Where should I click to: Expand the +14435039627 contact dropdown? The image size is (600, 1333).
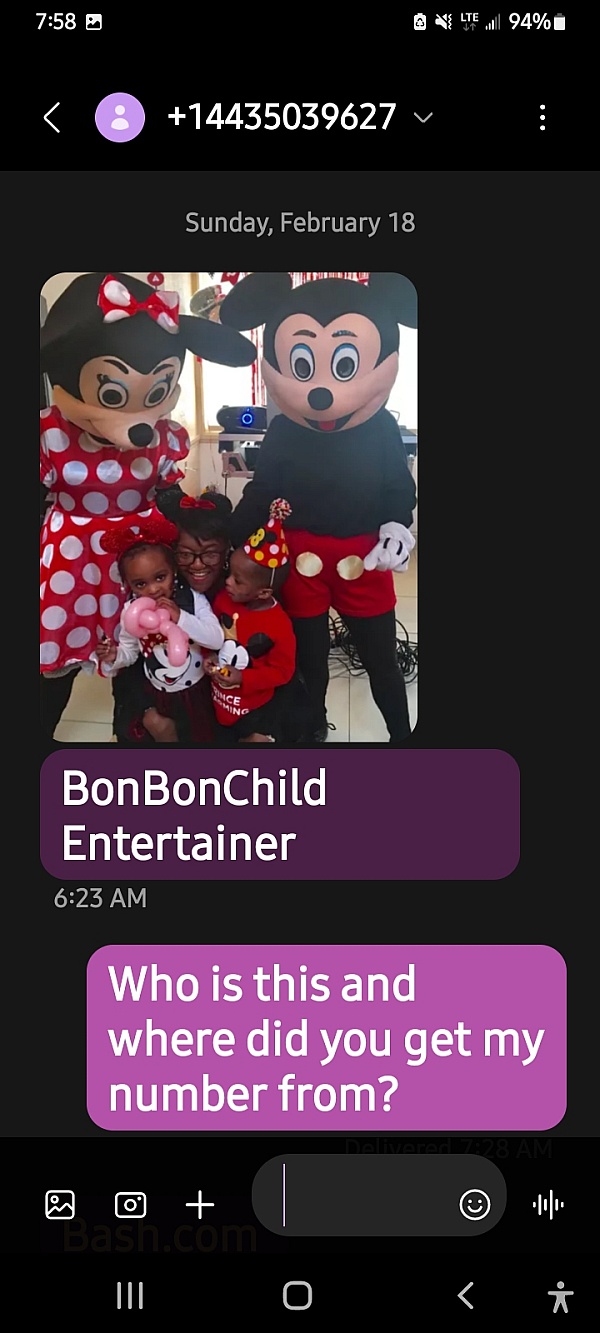pyautogui.click(x=423, y=118)
